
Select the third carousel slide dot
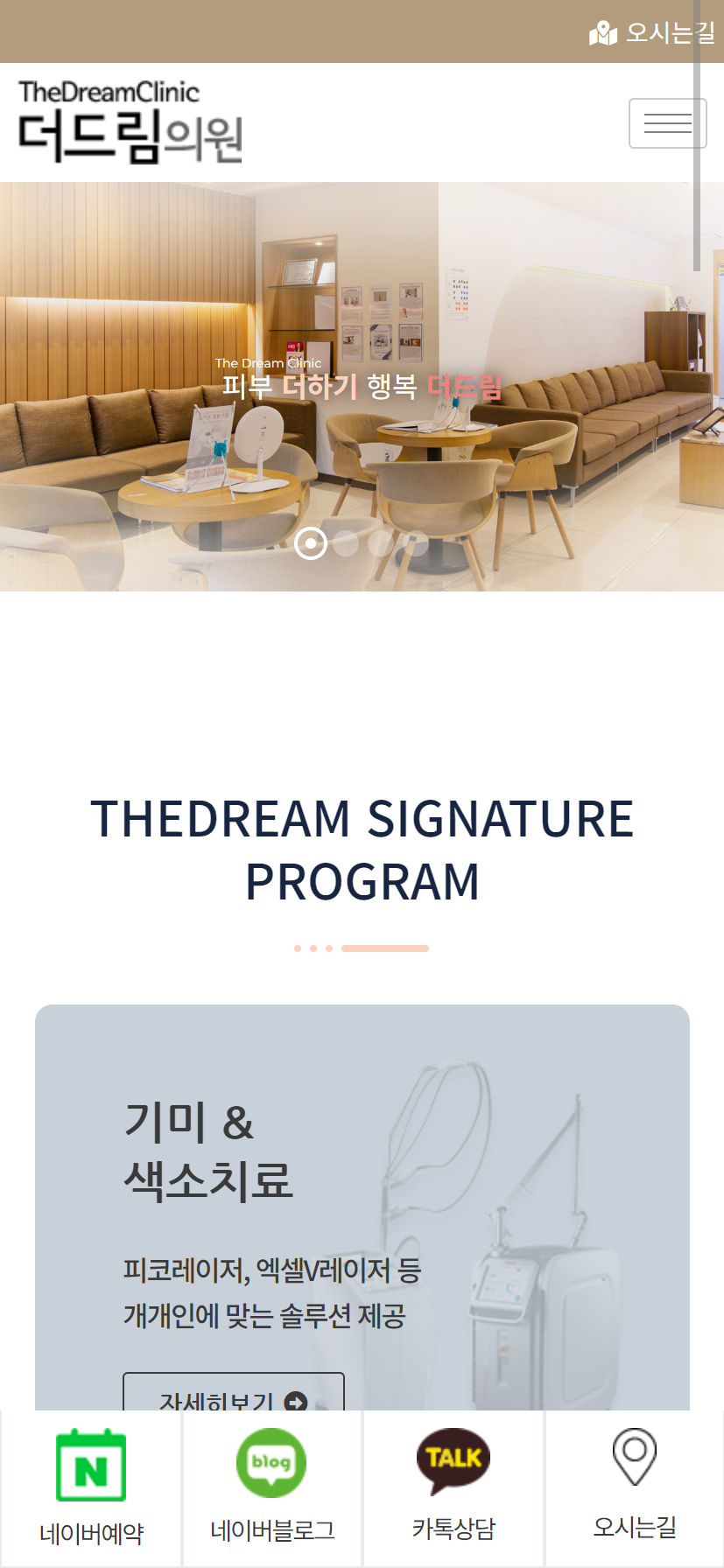point(381,543)
